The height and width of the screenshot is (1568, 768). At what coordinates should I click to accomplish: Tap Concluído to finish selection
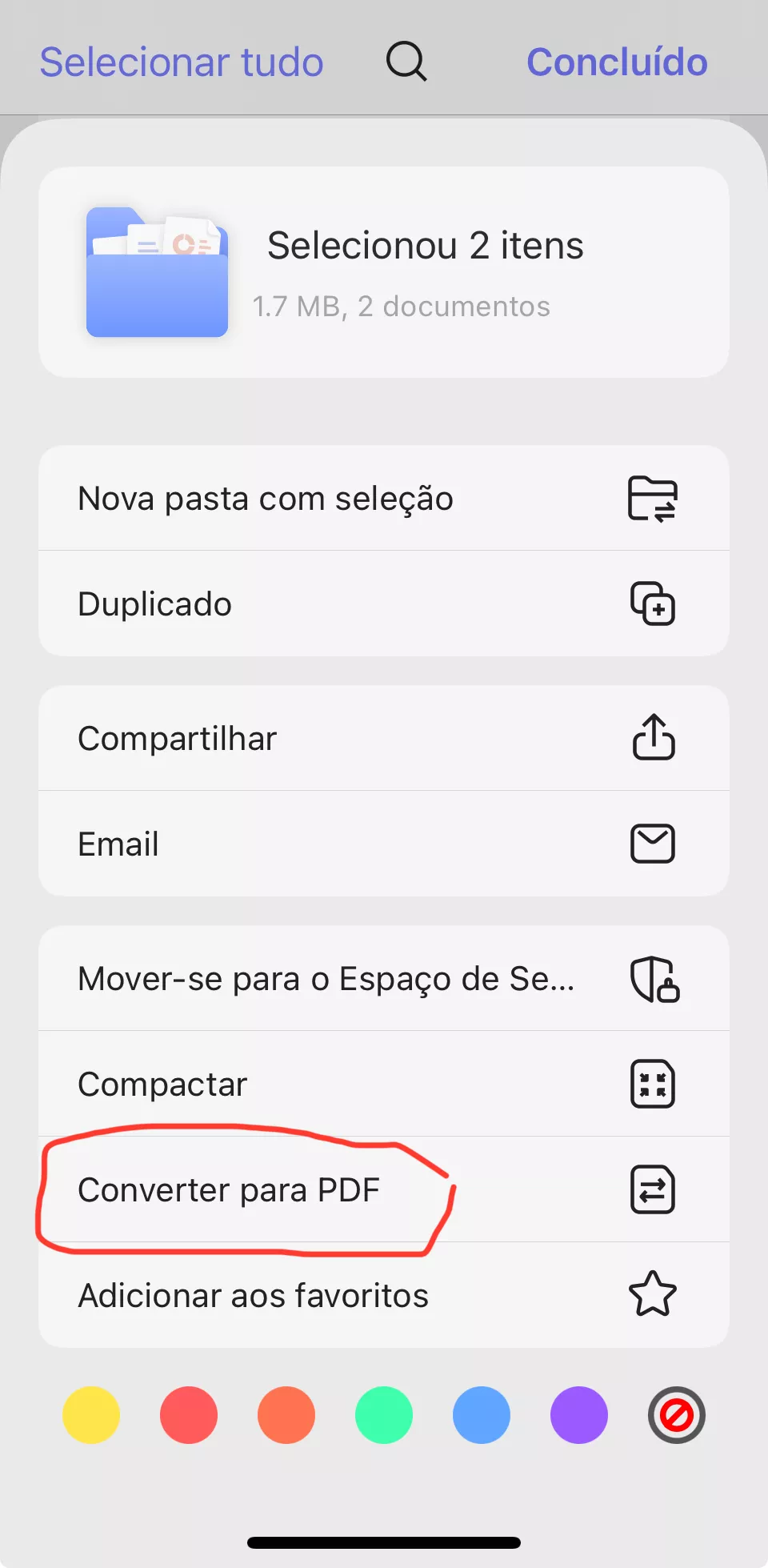[x=617, y=62]
